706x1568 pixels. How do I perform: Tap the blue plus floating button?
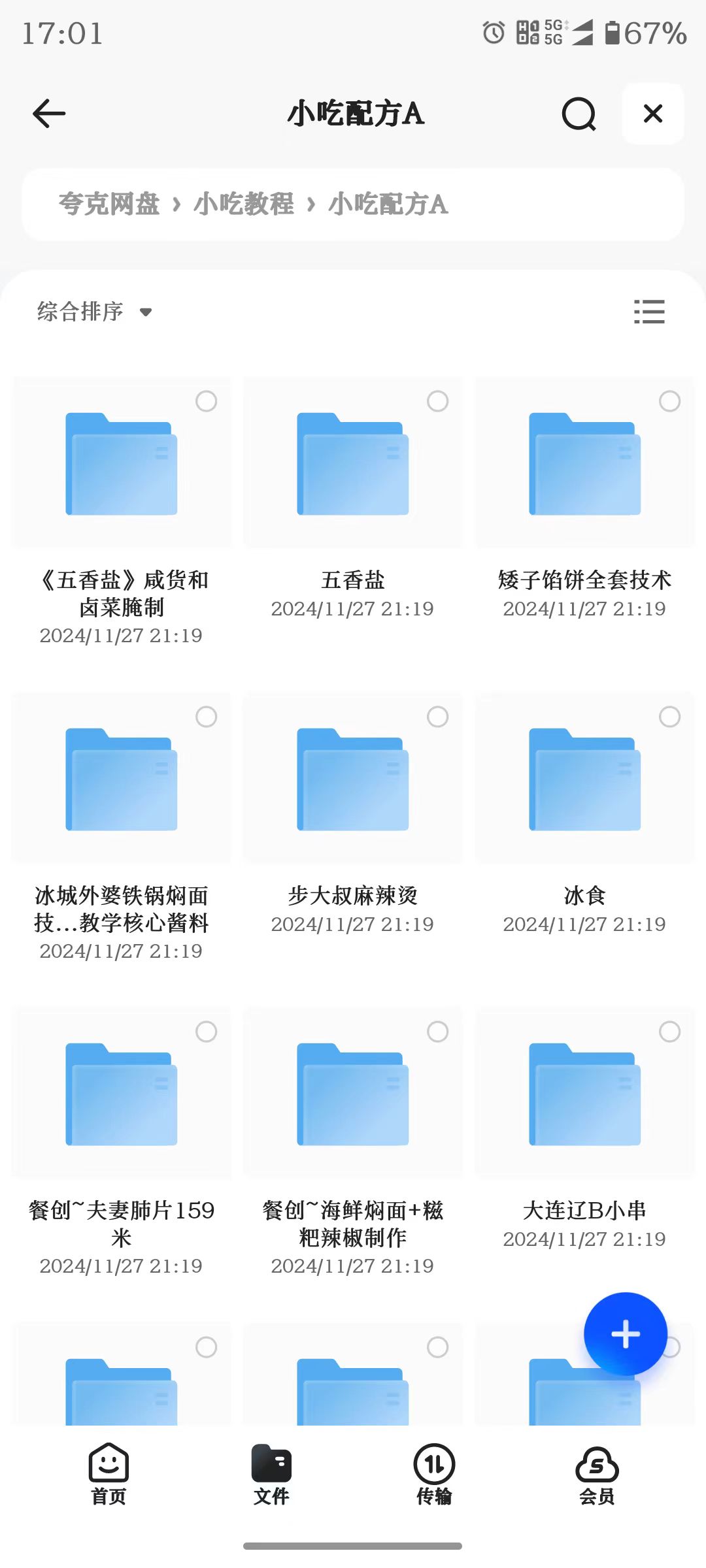click(x=625, y=1333)
